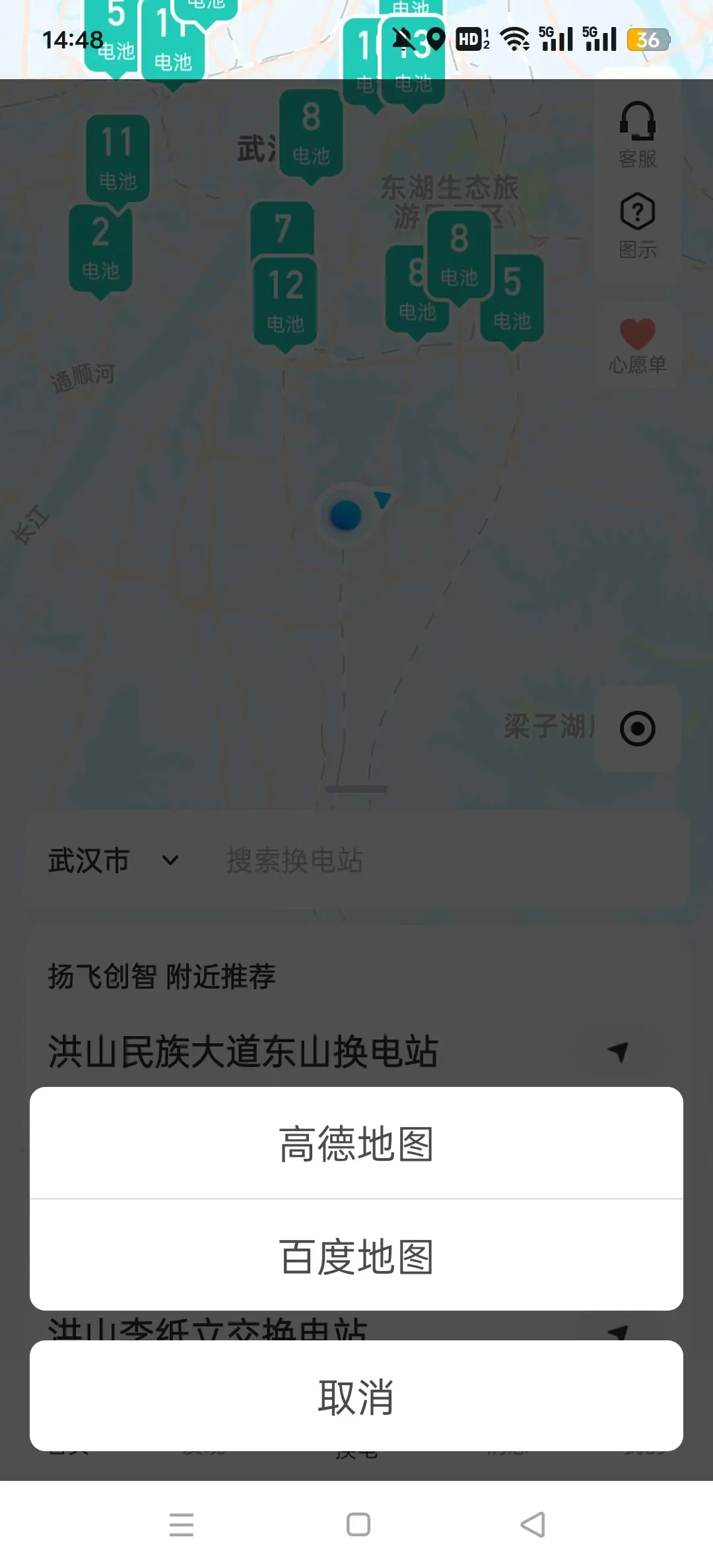713x1568 pixels.
Task: Return to the phone's home screen
Action: 358,1524
